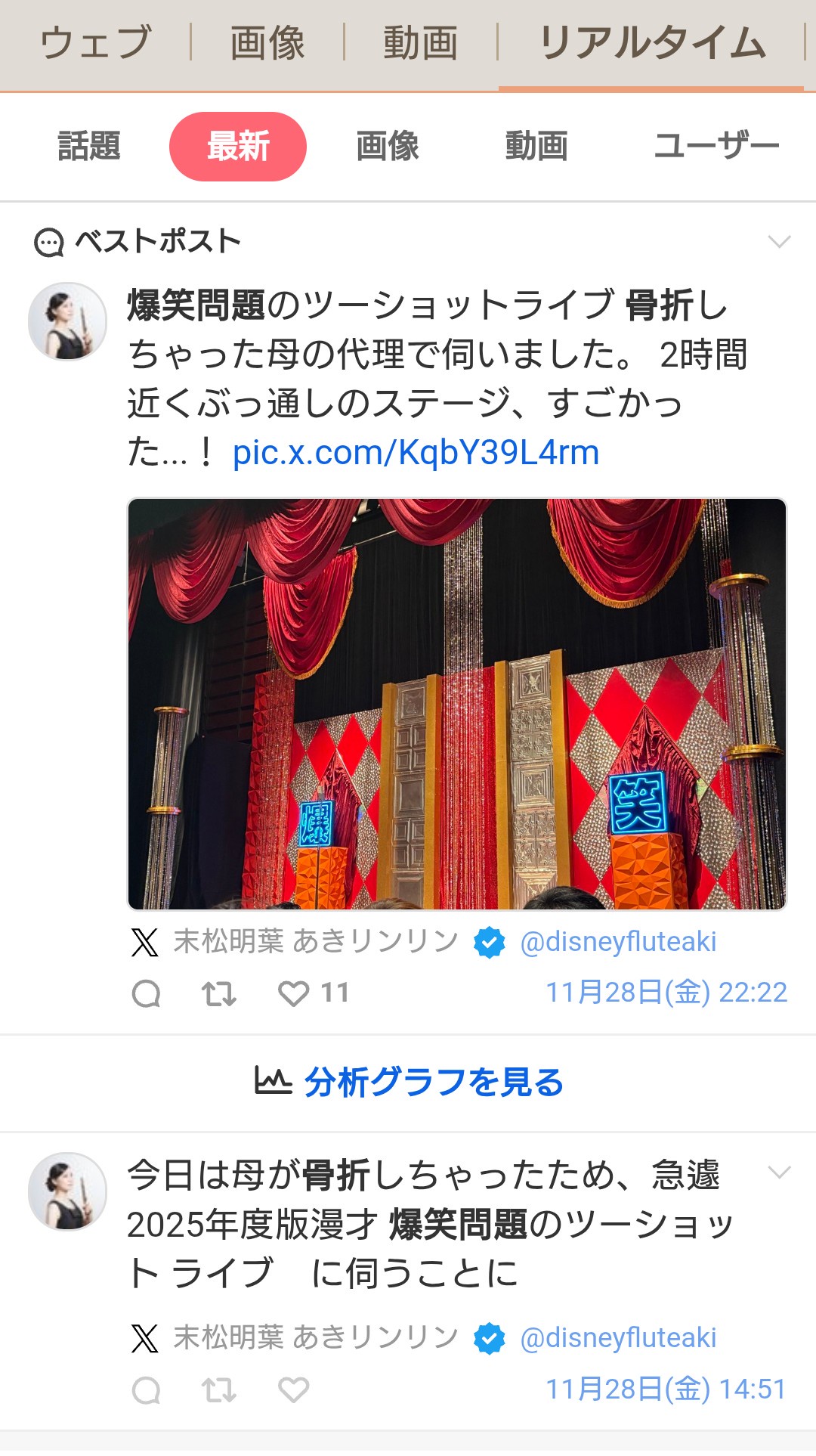This screenshot has width=816, height=1456.
Task: Reply to the 14:51 post
Action: [x=146, y=1389]
